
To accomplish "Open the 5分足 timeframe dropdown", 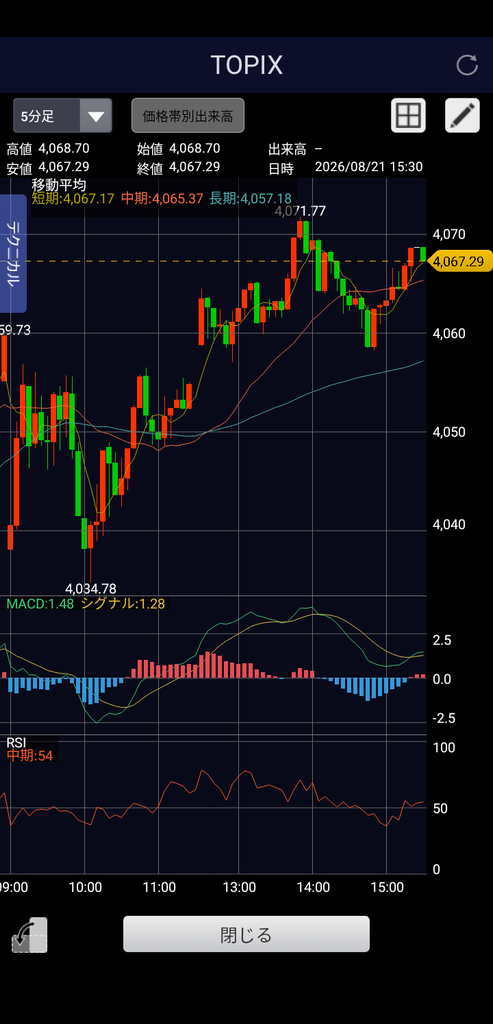I will [x=63, y=116].
